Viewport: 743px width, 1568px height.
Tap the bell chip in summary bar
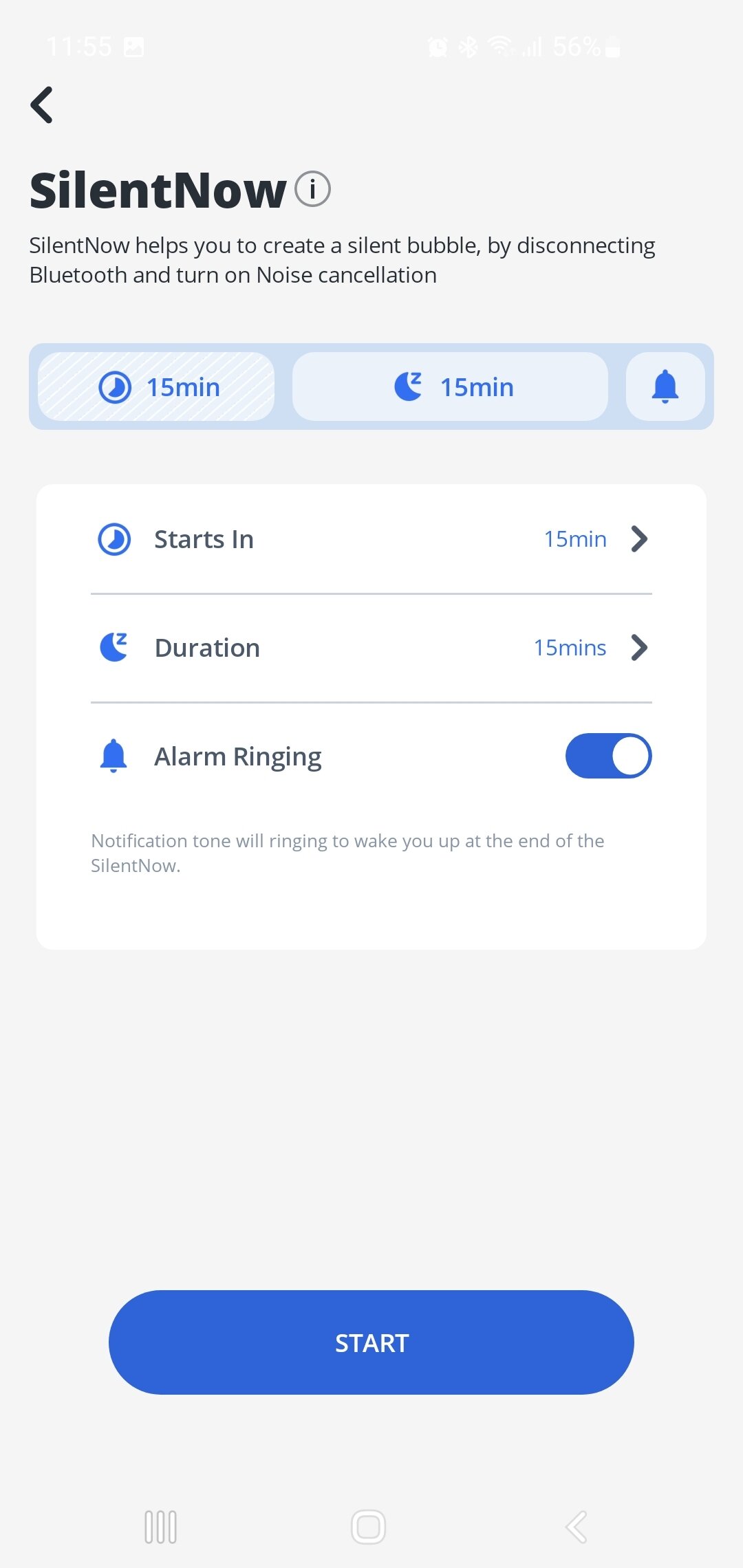click(665, 386)
